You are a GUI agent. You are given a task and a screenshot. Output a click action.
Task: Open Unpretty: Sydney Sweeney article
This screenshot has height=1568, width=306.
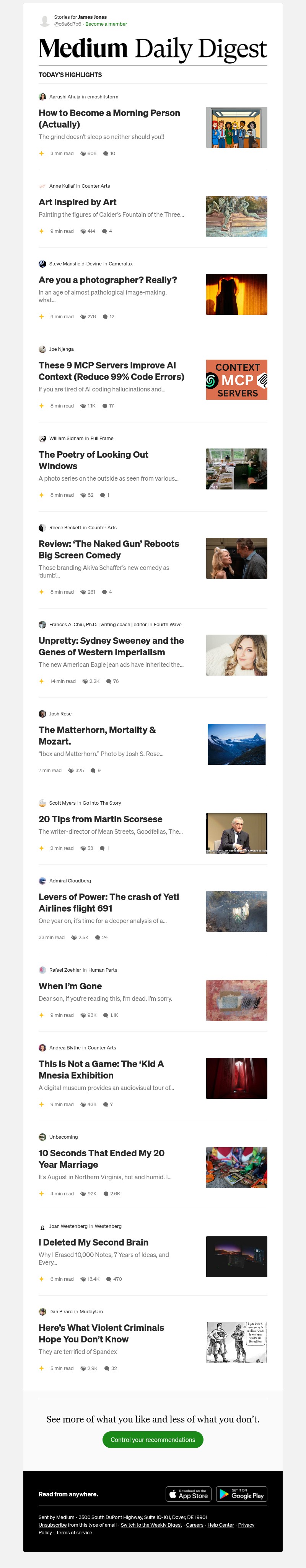click(x=111, y=646)
